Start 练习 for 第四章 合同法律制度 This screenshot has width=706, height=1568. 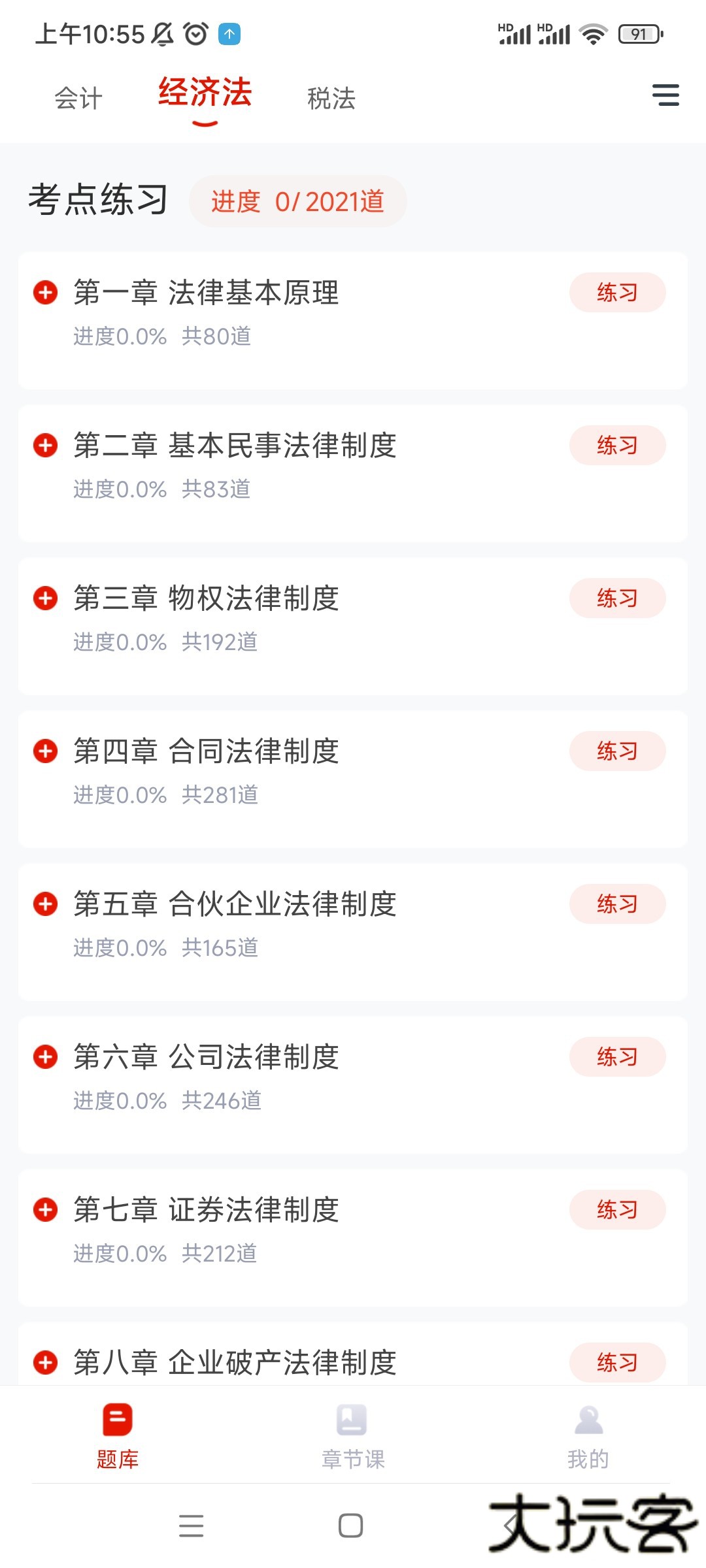(x=617, y=751)
